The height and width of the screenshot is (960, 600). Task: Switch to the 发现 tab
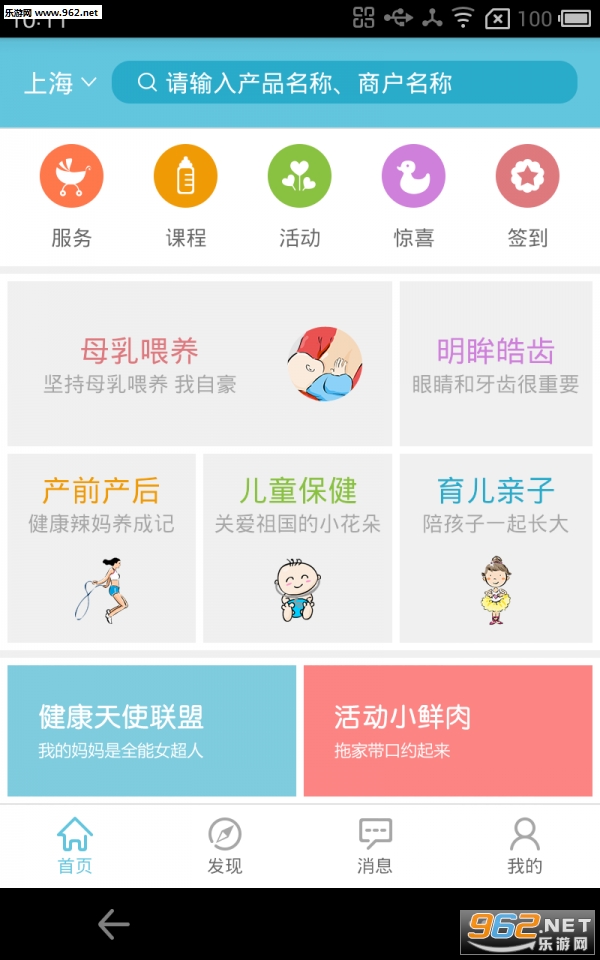225,846
